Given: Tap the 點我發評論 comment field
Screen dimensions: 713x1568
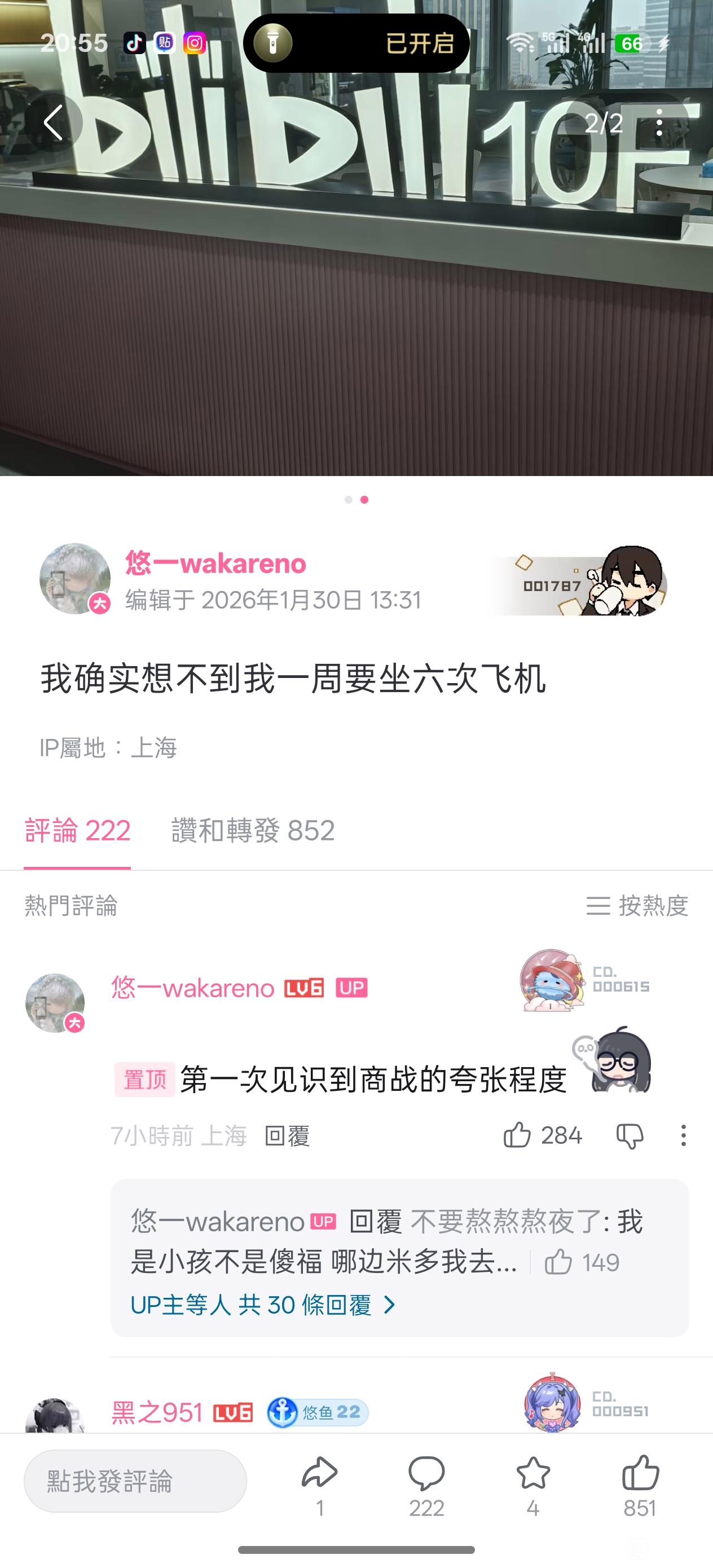Looking at the screenshot, I should click(135, 1481).
